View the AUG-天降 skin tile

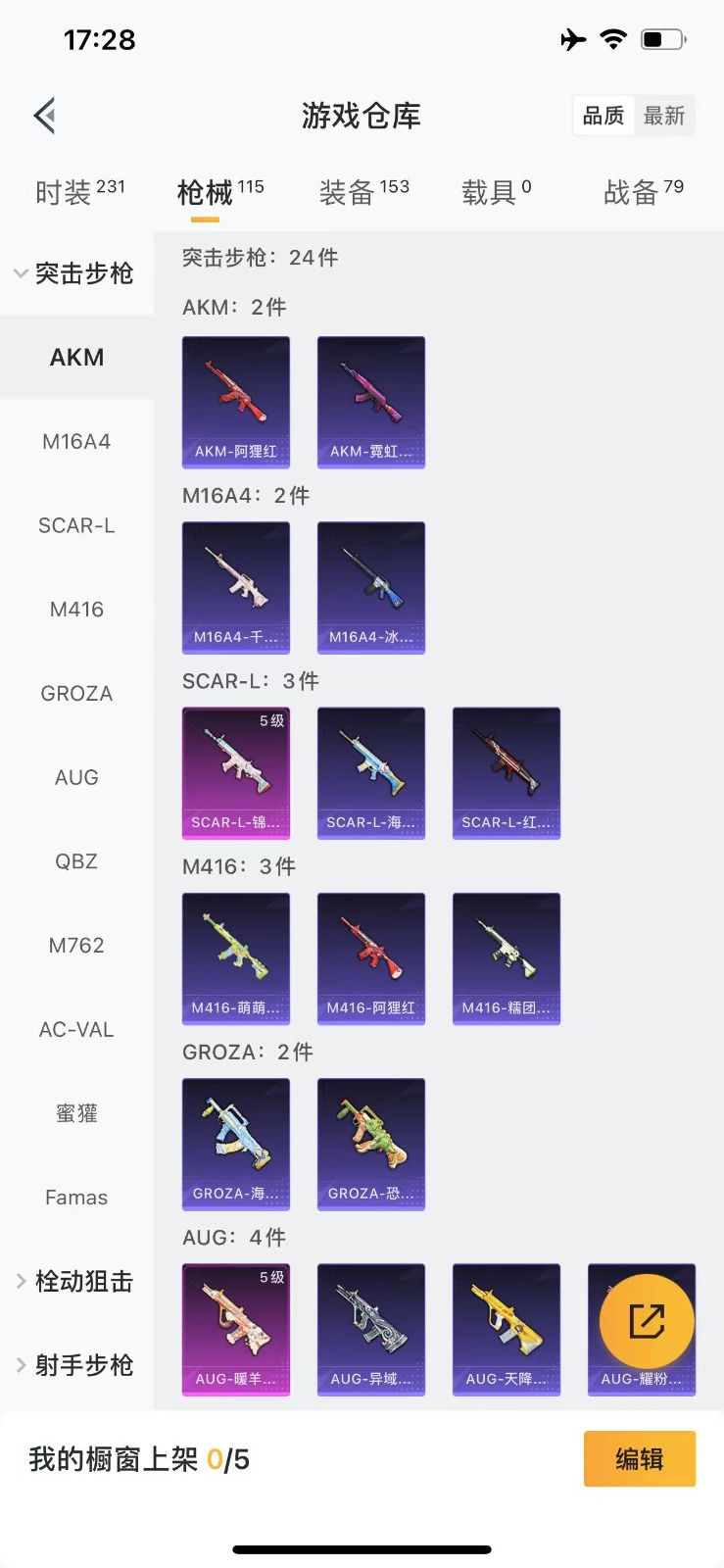click(507, 1329)
